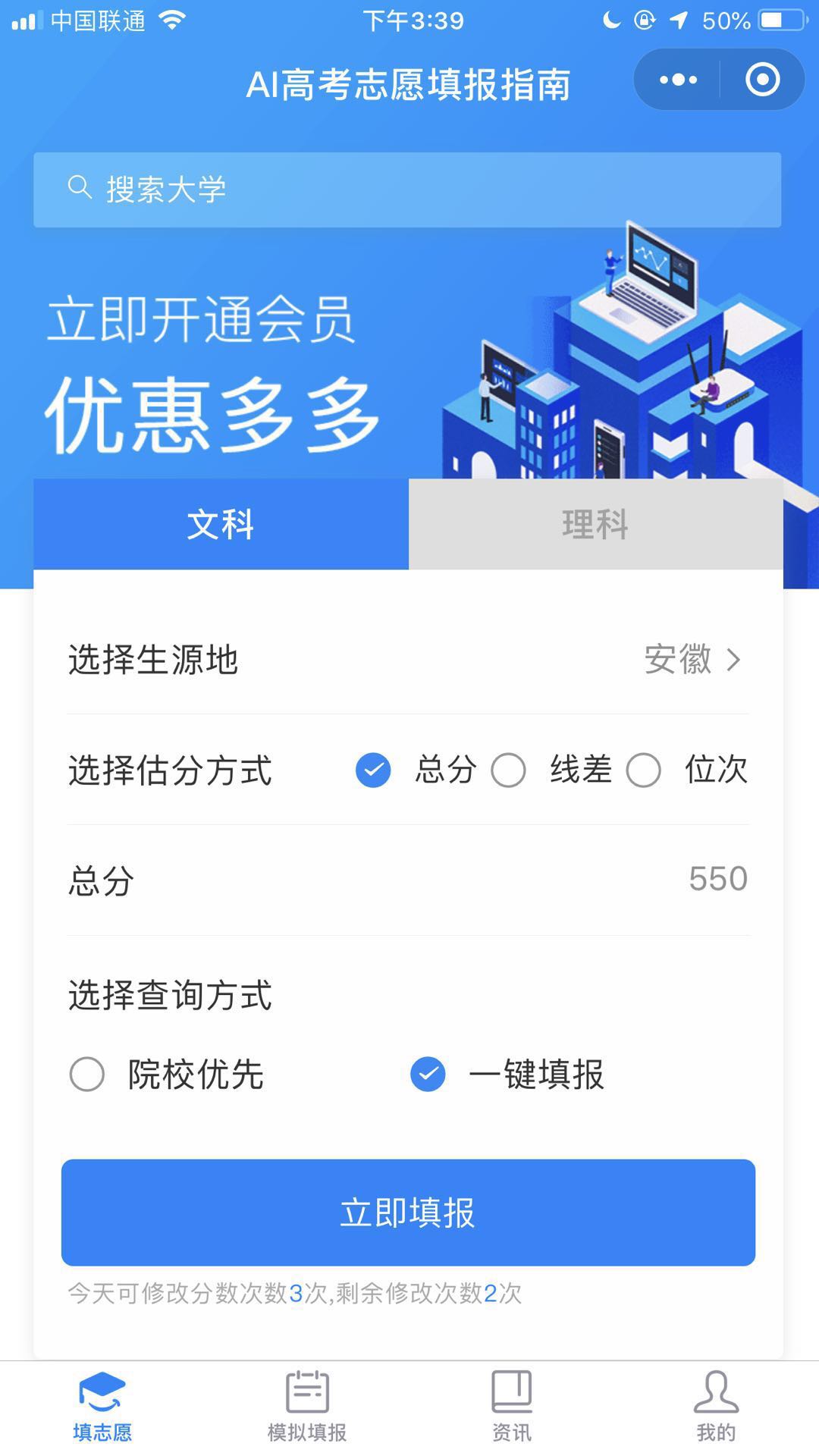Viewport: 819px width, 1456px height.
Task: Edit the 总分 score field
Action: point(408,880)
